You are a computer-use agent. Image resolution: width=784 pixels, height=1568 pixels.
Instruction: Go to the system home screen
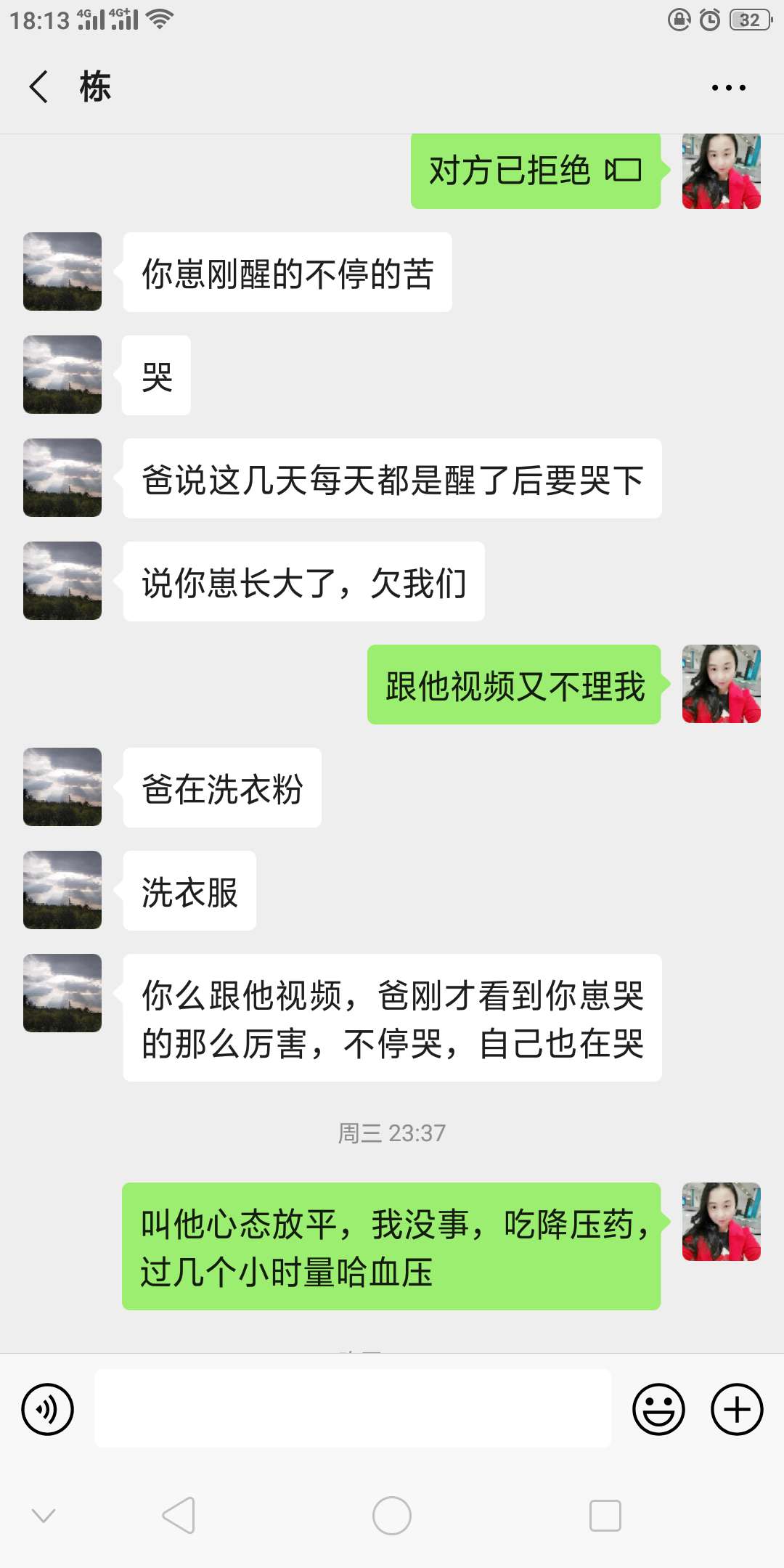pyautogui.click(x=392, y=1516)
